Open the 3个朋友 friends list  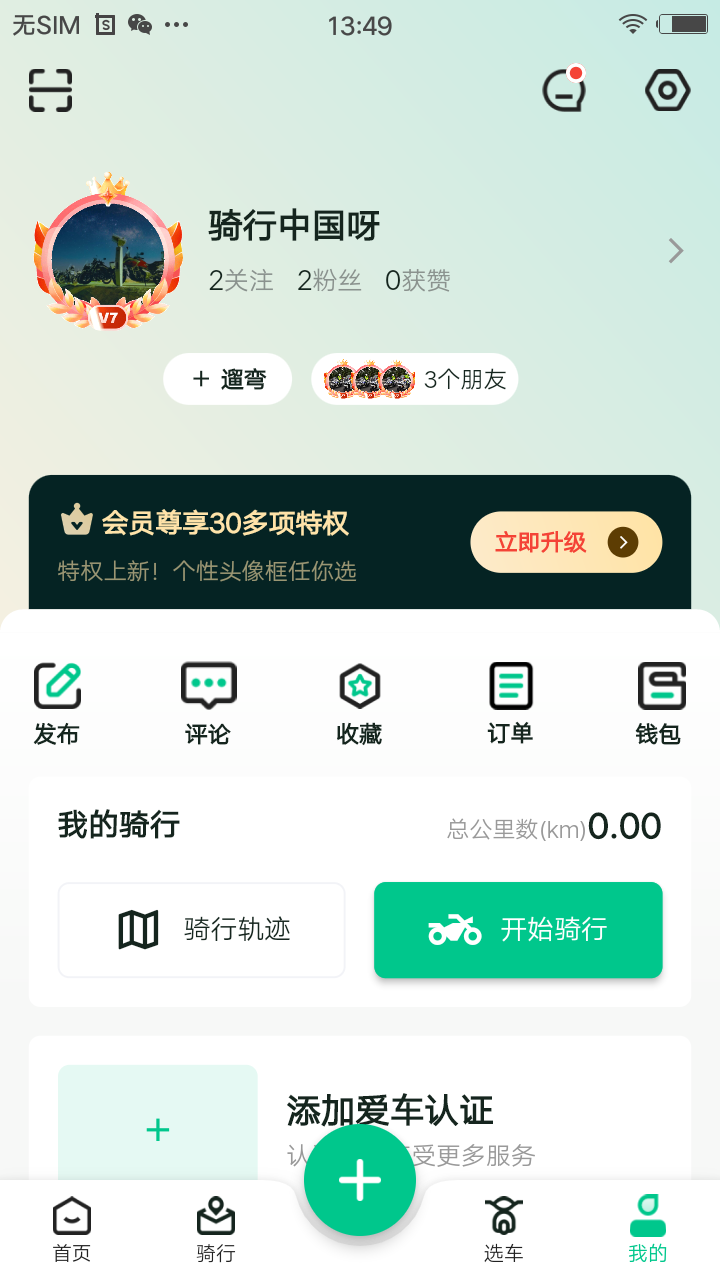414,379
